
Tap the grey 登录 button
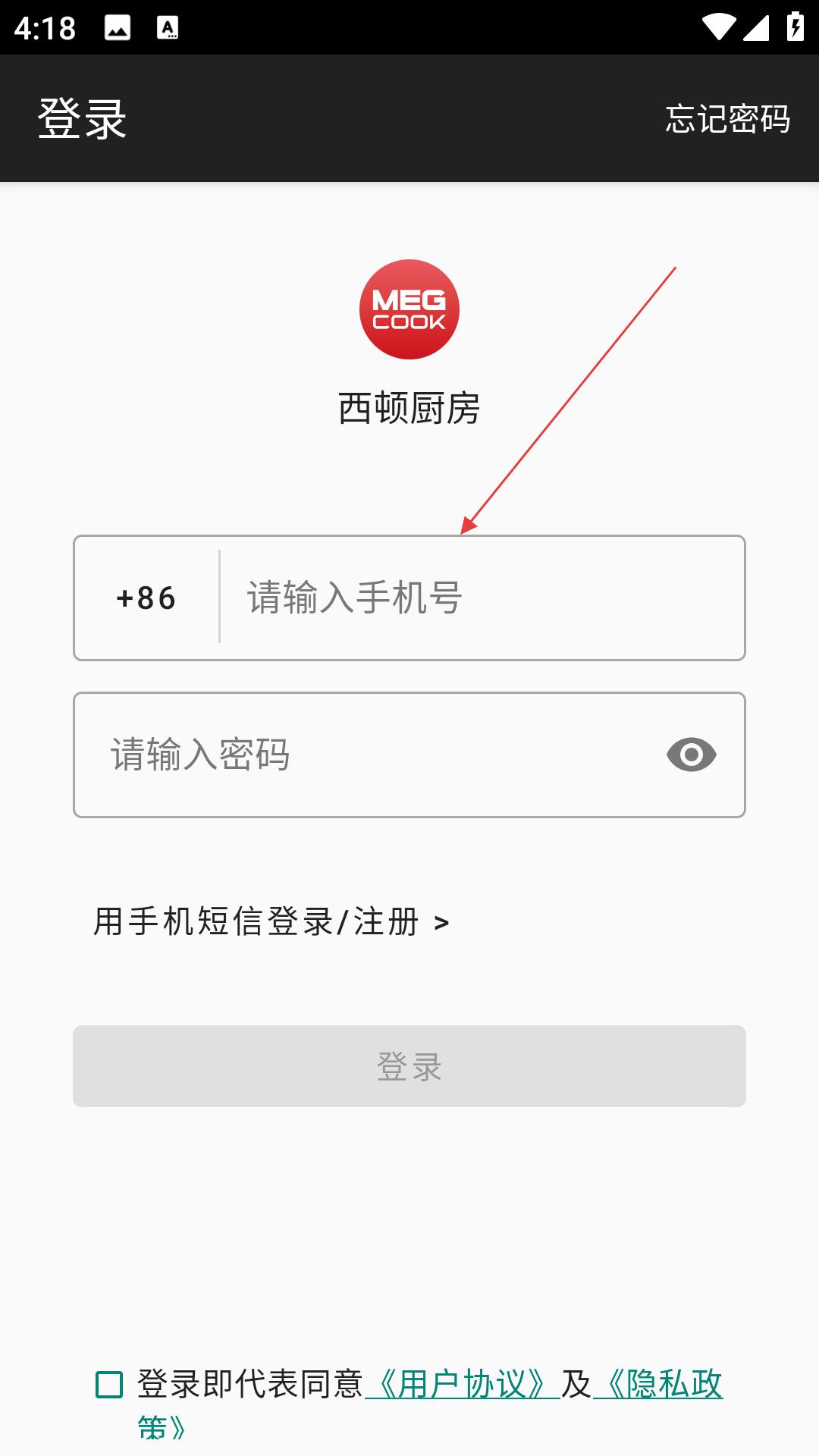409,1066
